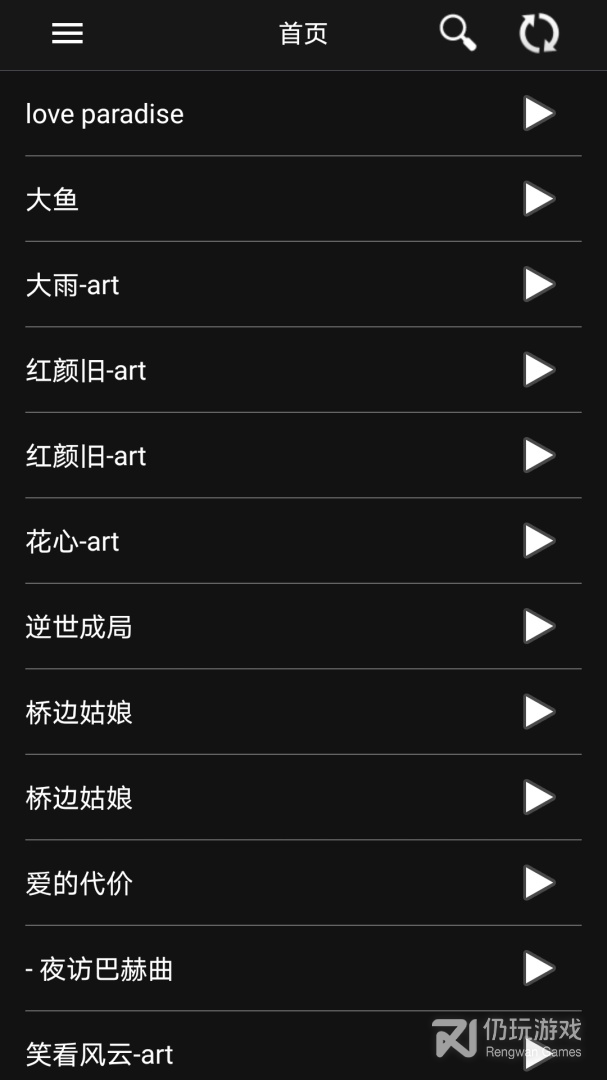Tap the refresh icon in top bar
Image resolution: width=607 pixels, height=1080 pixels.
coord(538,33)
